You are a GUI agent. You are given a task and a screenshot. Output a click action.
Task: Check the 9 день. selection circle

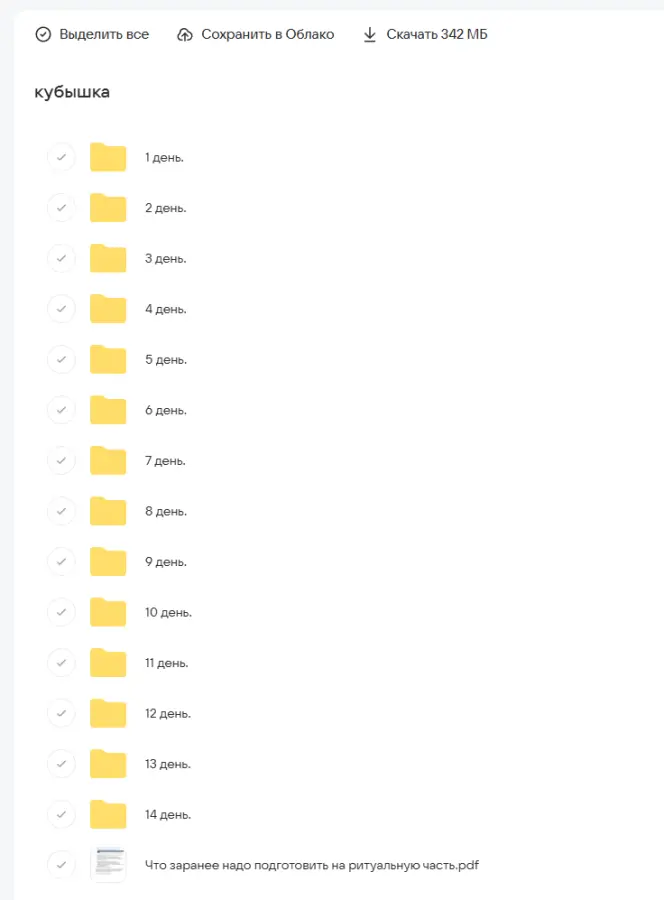click(x=62, y=562)
